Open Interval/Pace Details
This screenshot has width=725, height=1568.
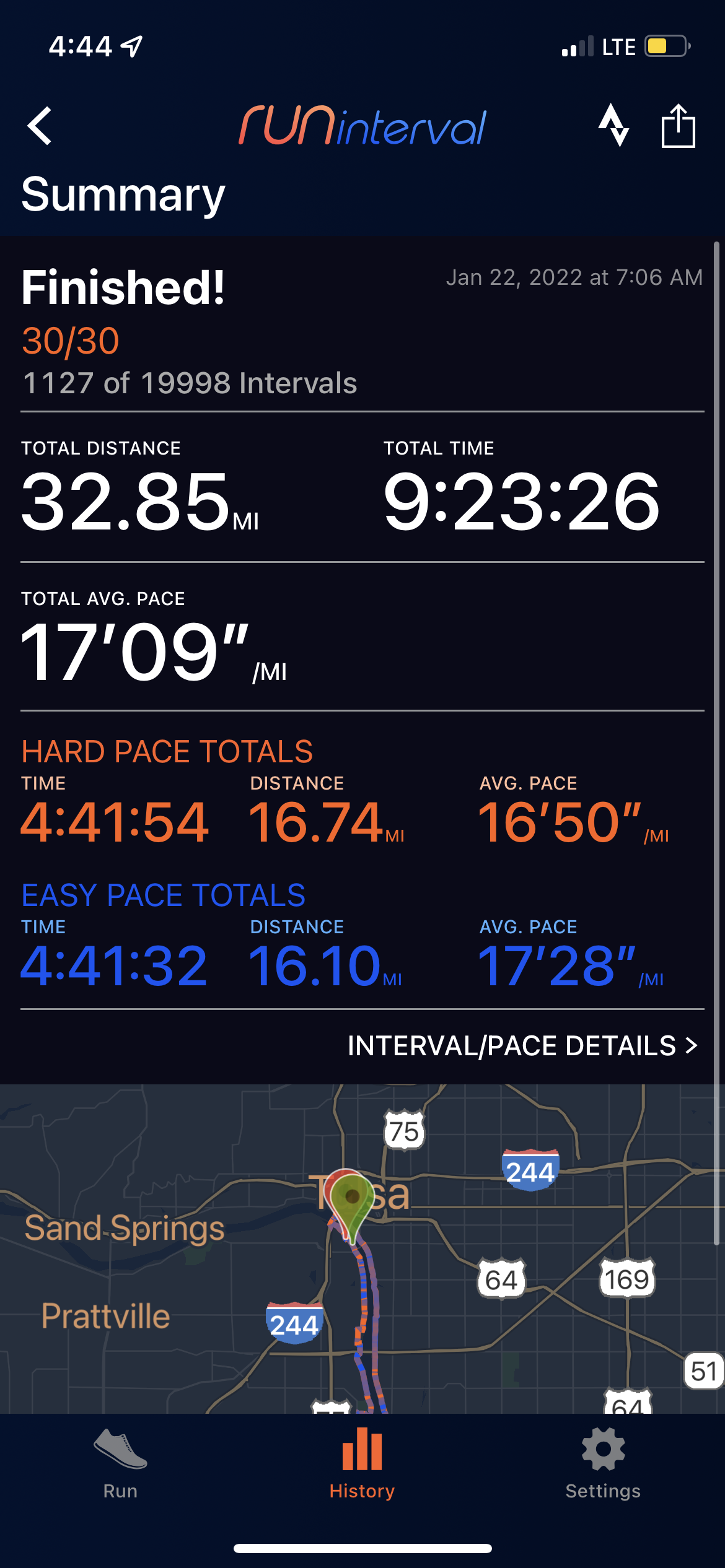tap(522, 1046)
